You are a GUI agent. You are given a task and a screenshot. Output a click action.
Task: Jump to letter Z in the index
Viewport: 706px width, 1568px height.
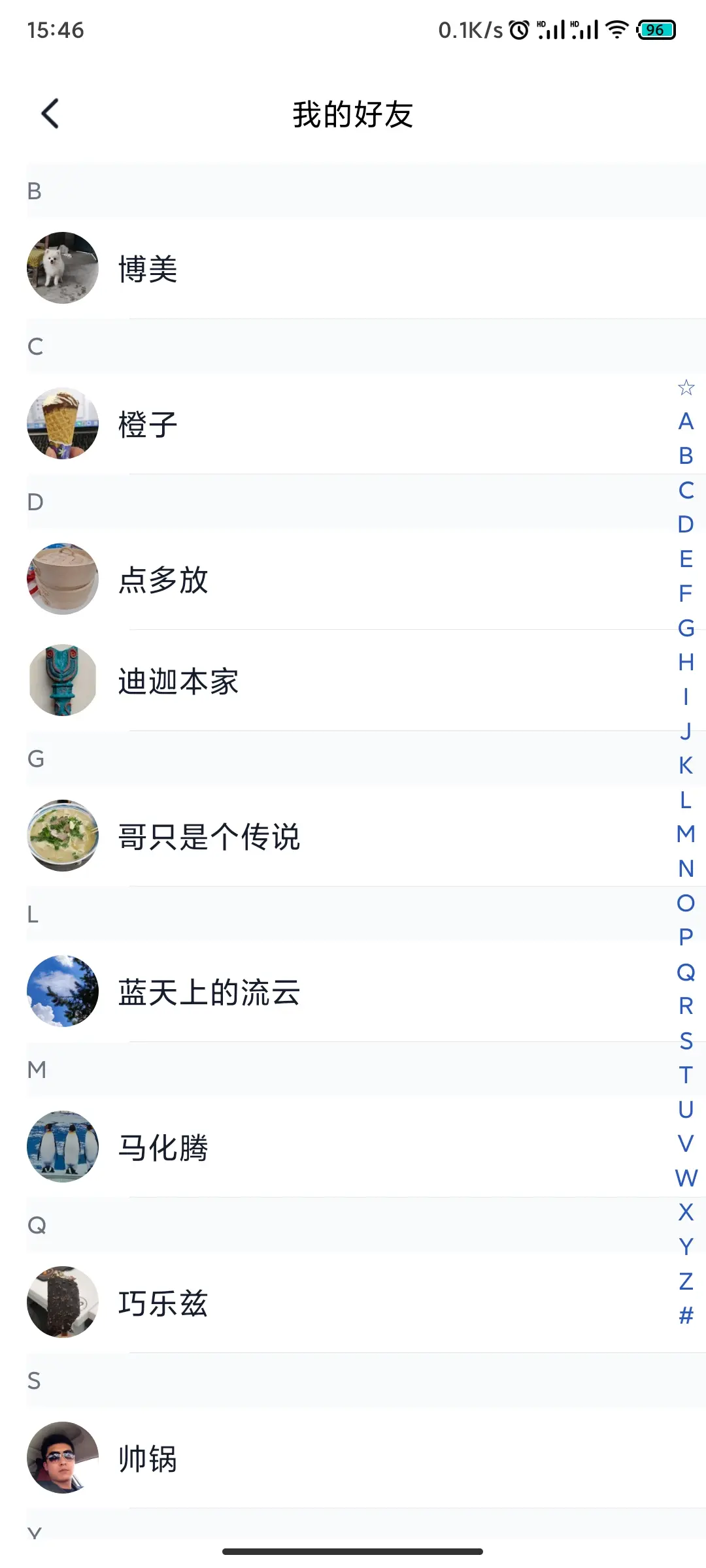coord(686,1281)
